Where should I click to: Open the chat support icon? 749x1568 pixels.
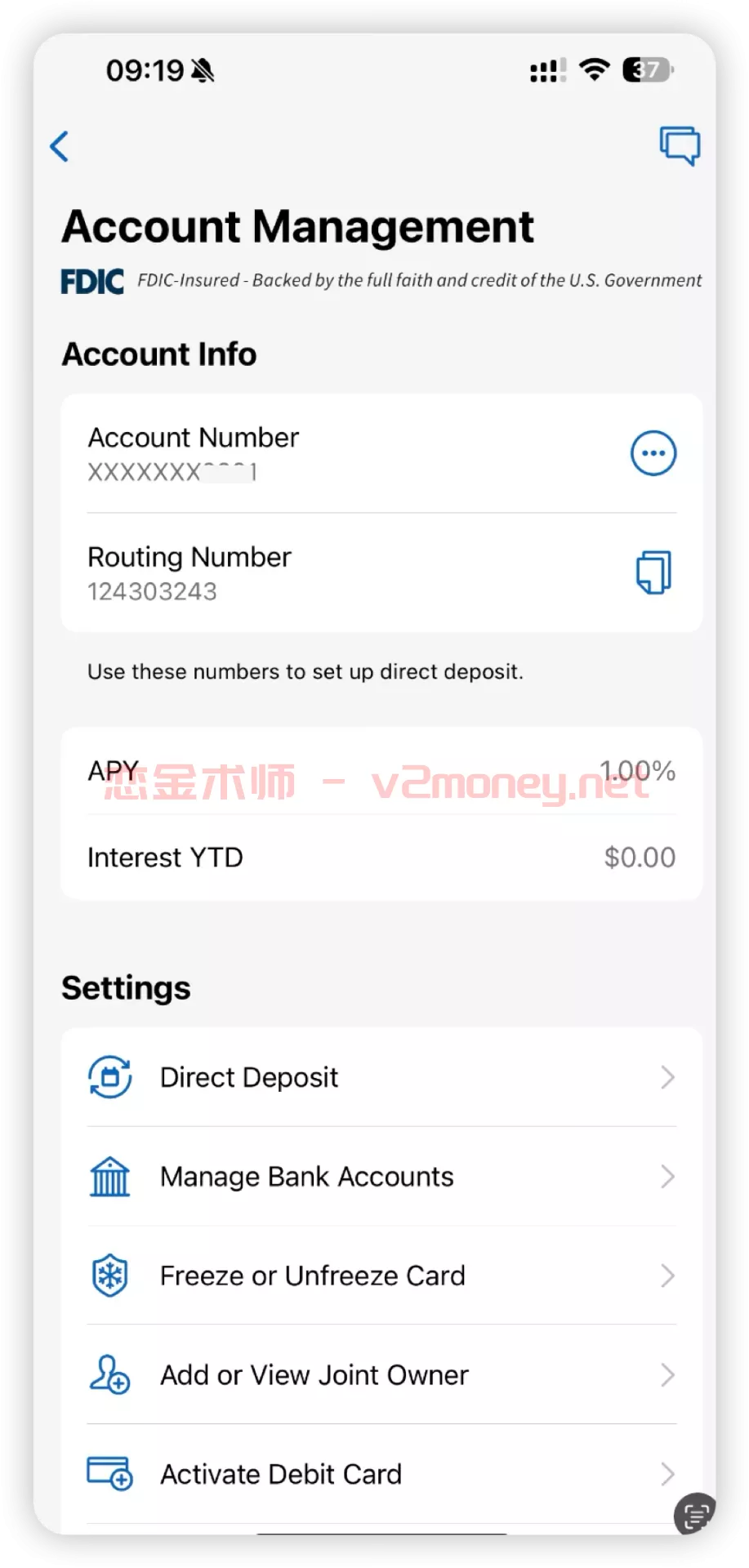tap(680, 146)
